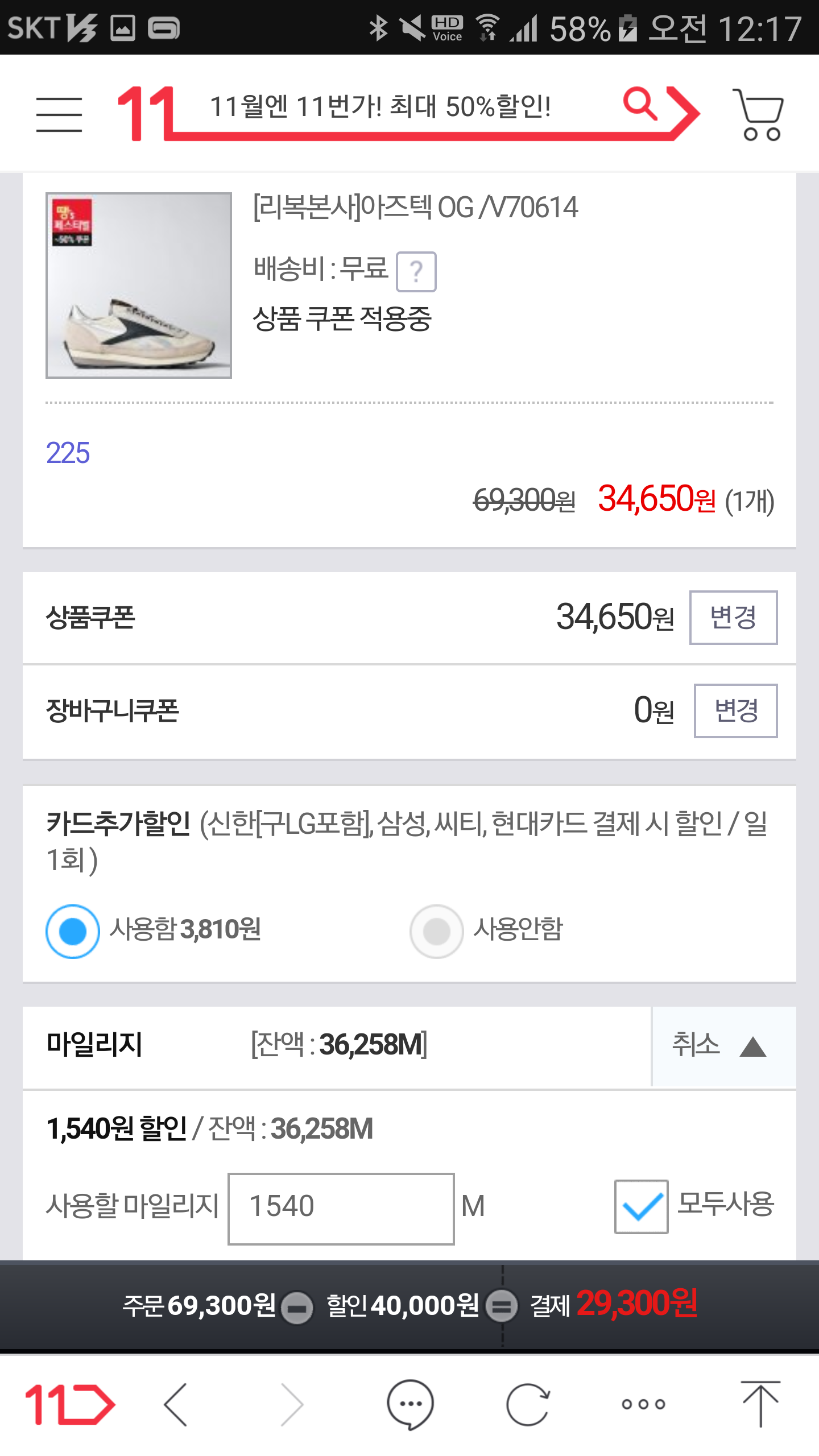Open the Reebok Aztec shoe thumbnail
Screen dimensions: 819x1456
(139, 286)
